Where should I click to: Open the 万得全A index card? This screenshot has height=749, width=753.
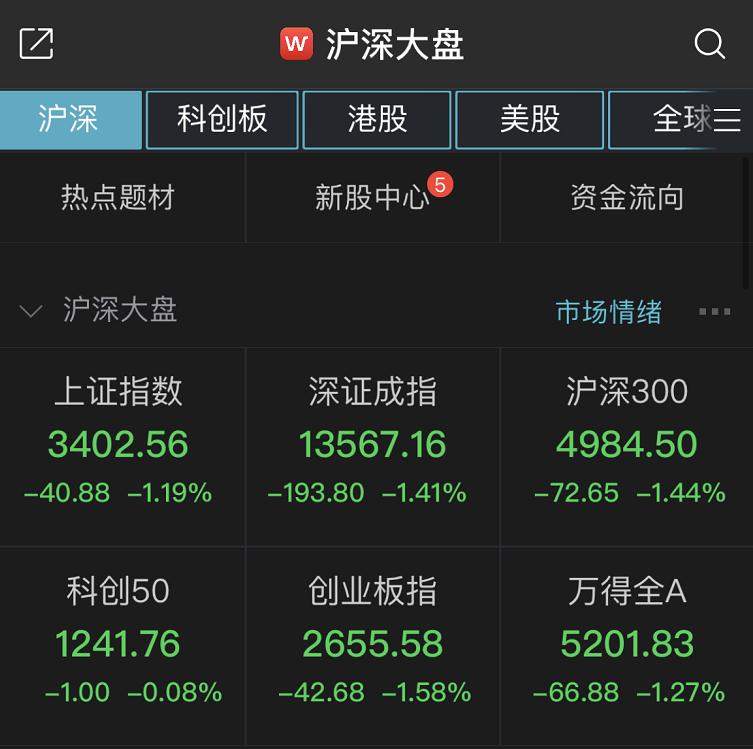pos(627,643)
